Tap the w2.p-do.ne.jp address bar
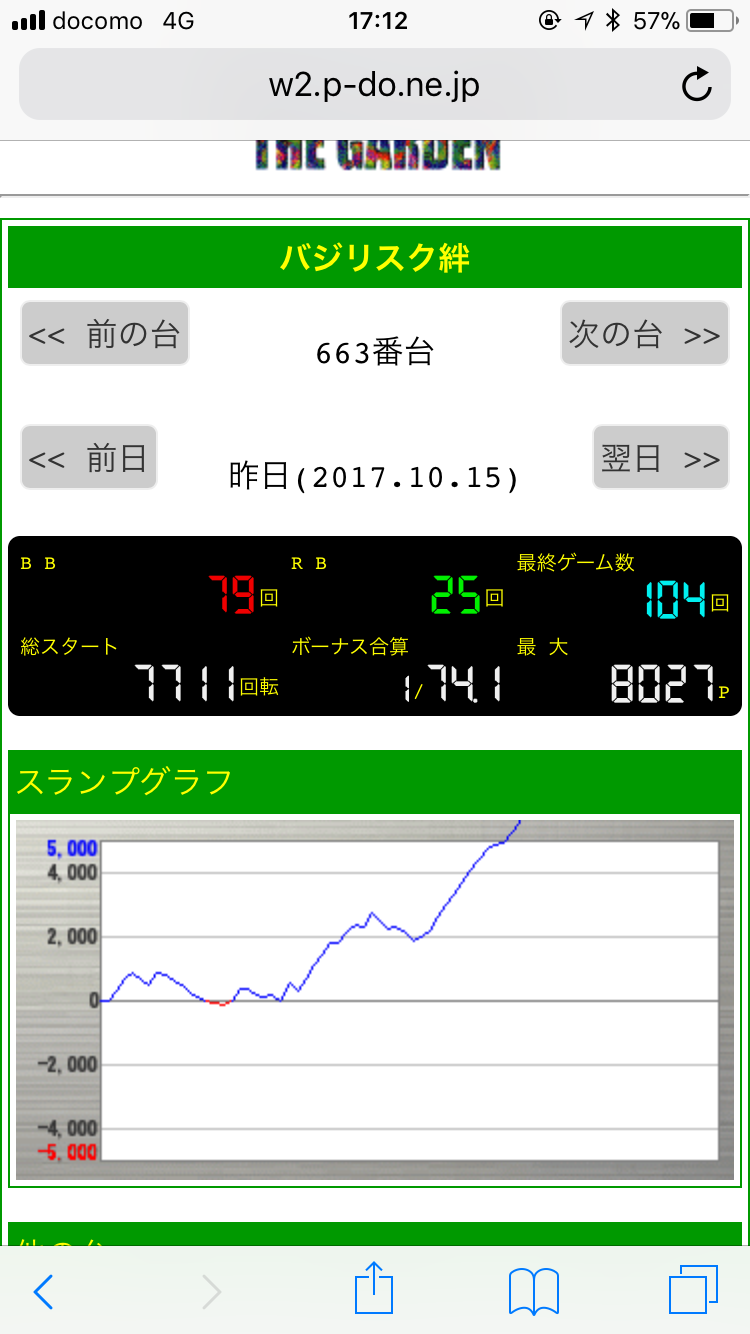Image resolution: width=750 pixels, height=1334 pixels. pos(375,84)
